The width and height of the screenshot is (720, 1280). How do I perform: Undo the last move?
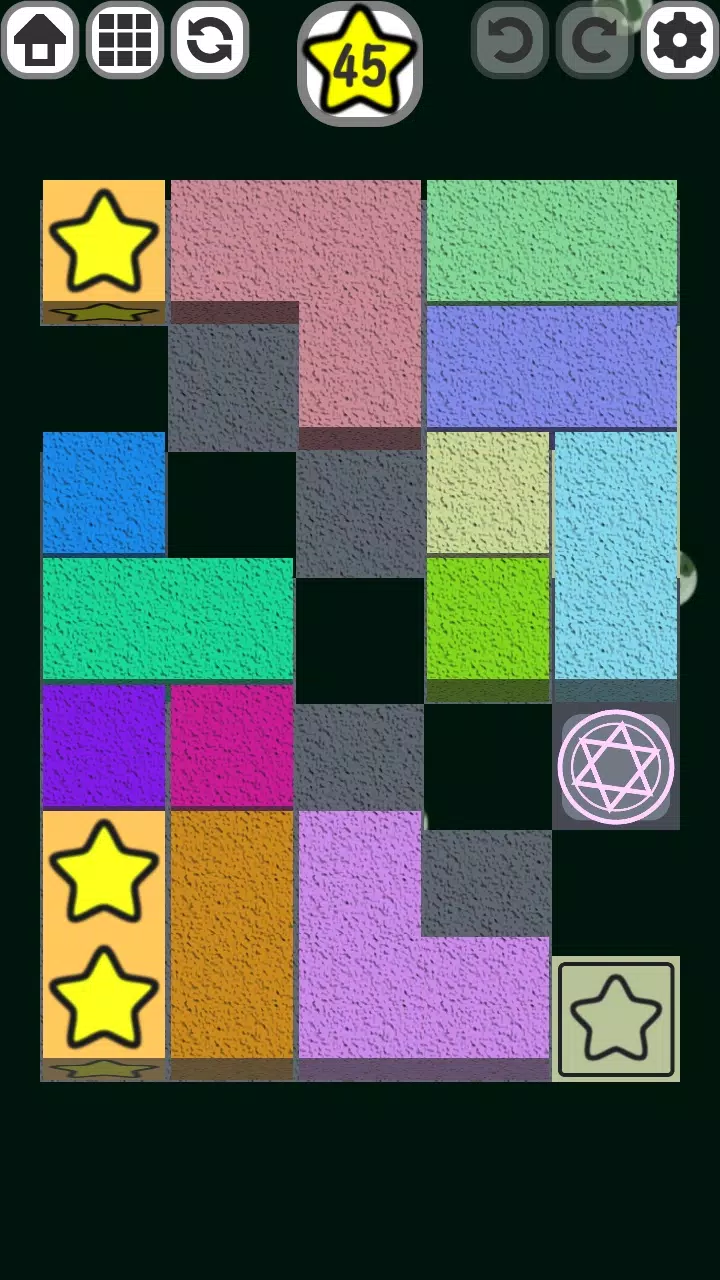coord(509,40)
